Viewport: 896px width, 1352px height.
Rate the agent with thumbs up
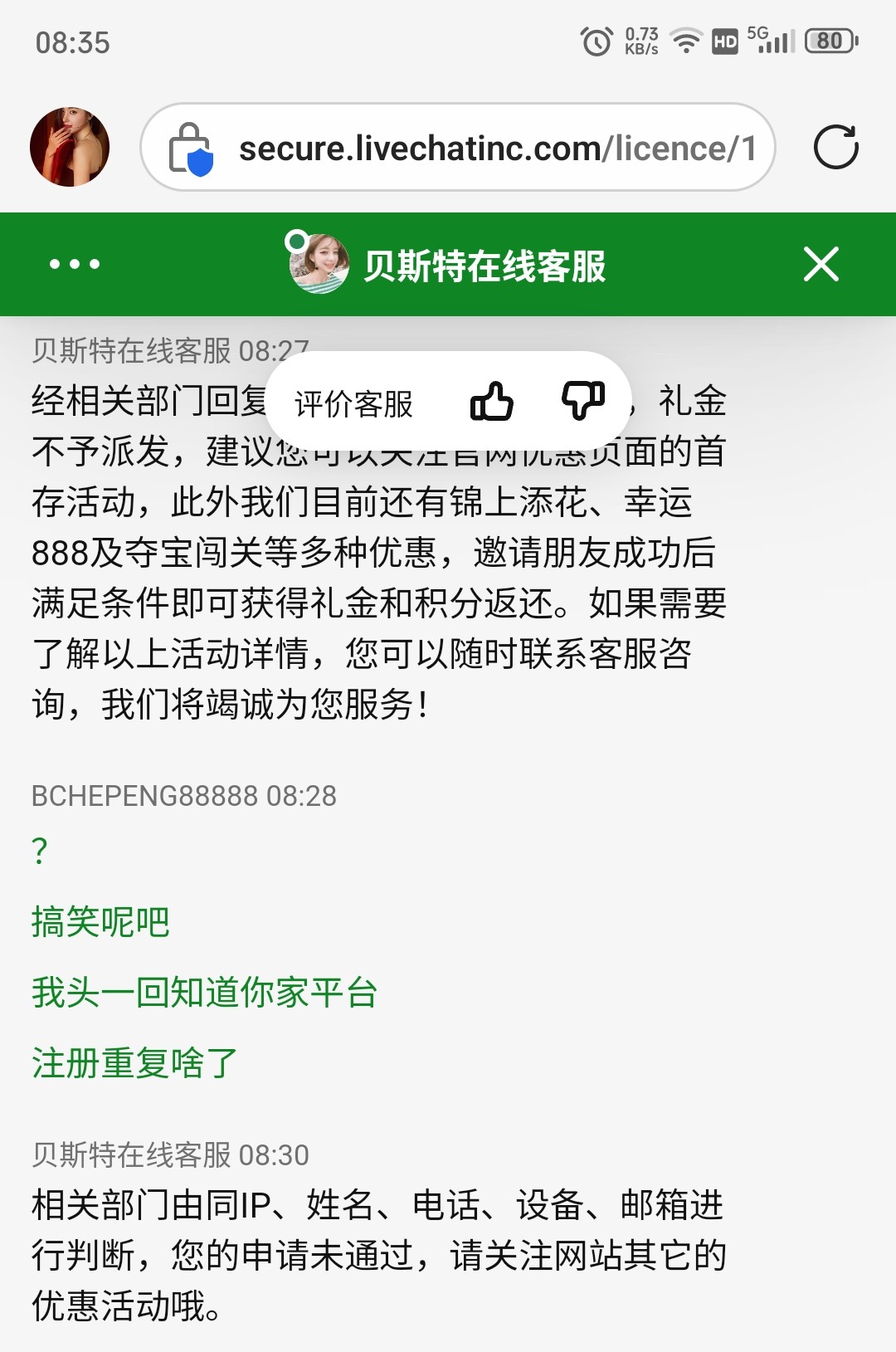coord(492,403)
